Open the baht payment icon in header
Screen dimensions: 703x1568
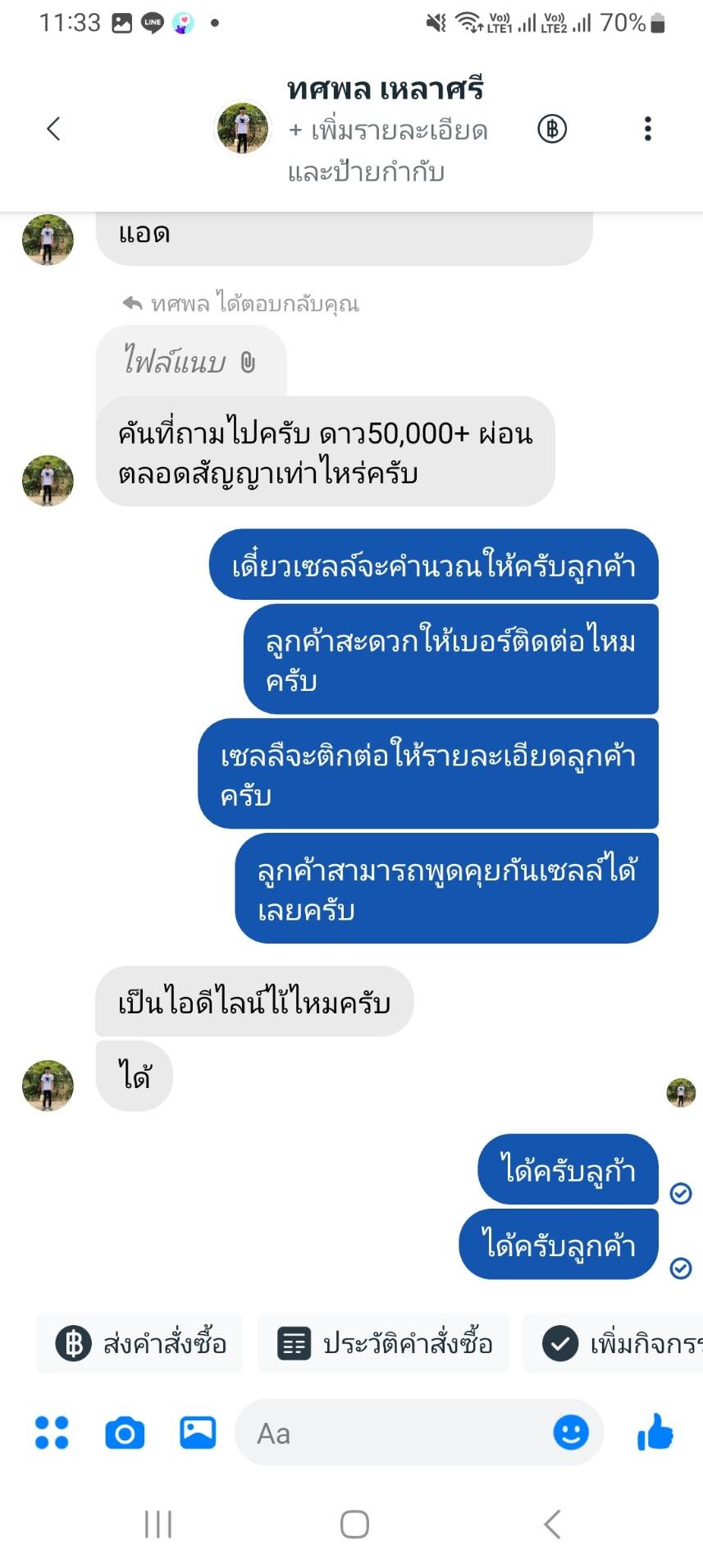(552, 129)
